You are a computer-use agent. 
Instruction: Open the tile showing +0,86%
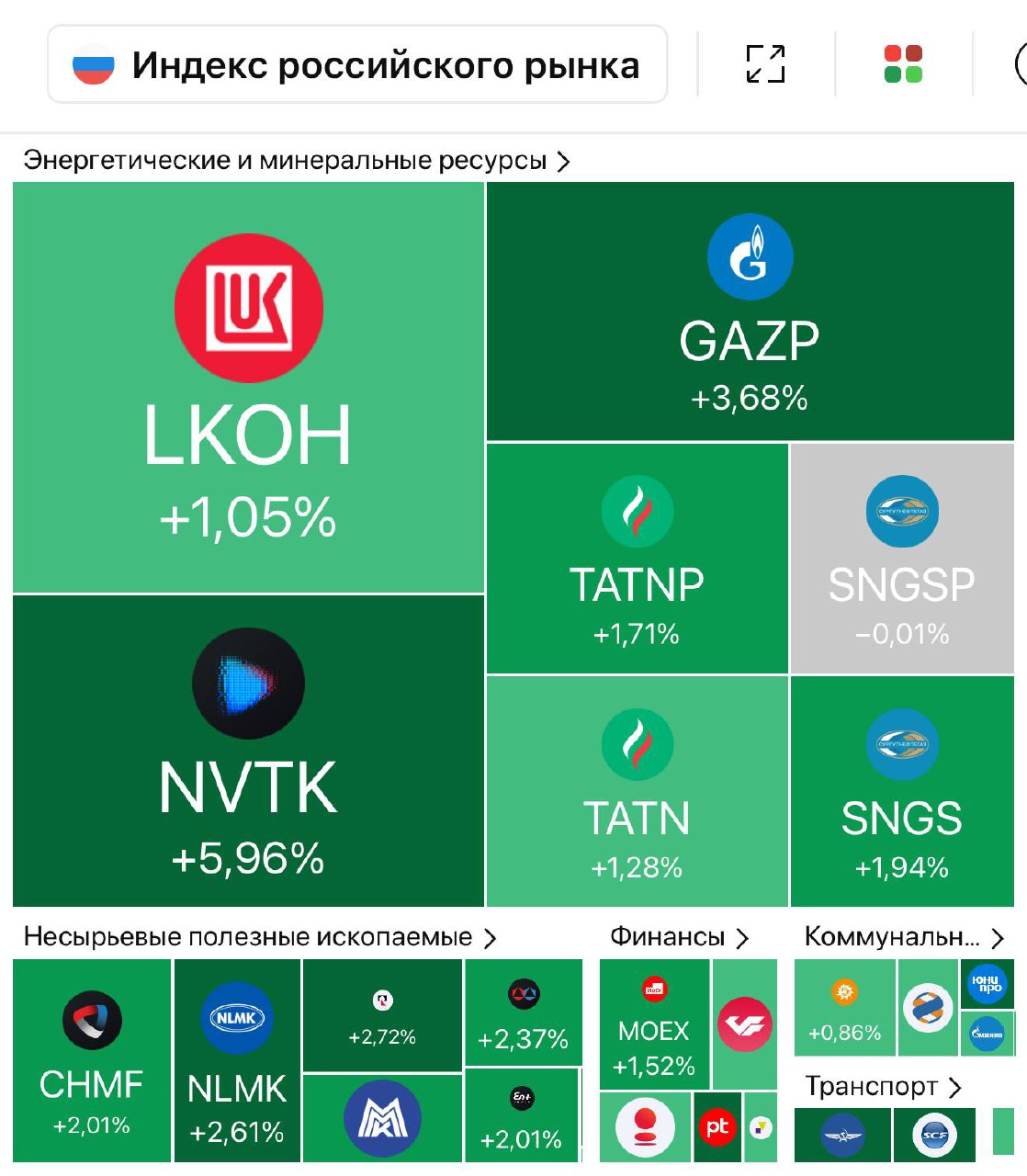(x=844, y=1008)
